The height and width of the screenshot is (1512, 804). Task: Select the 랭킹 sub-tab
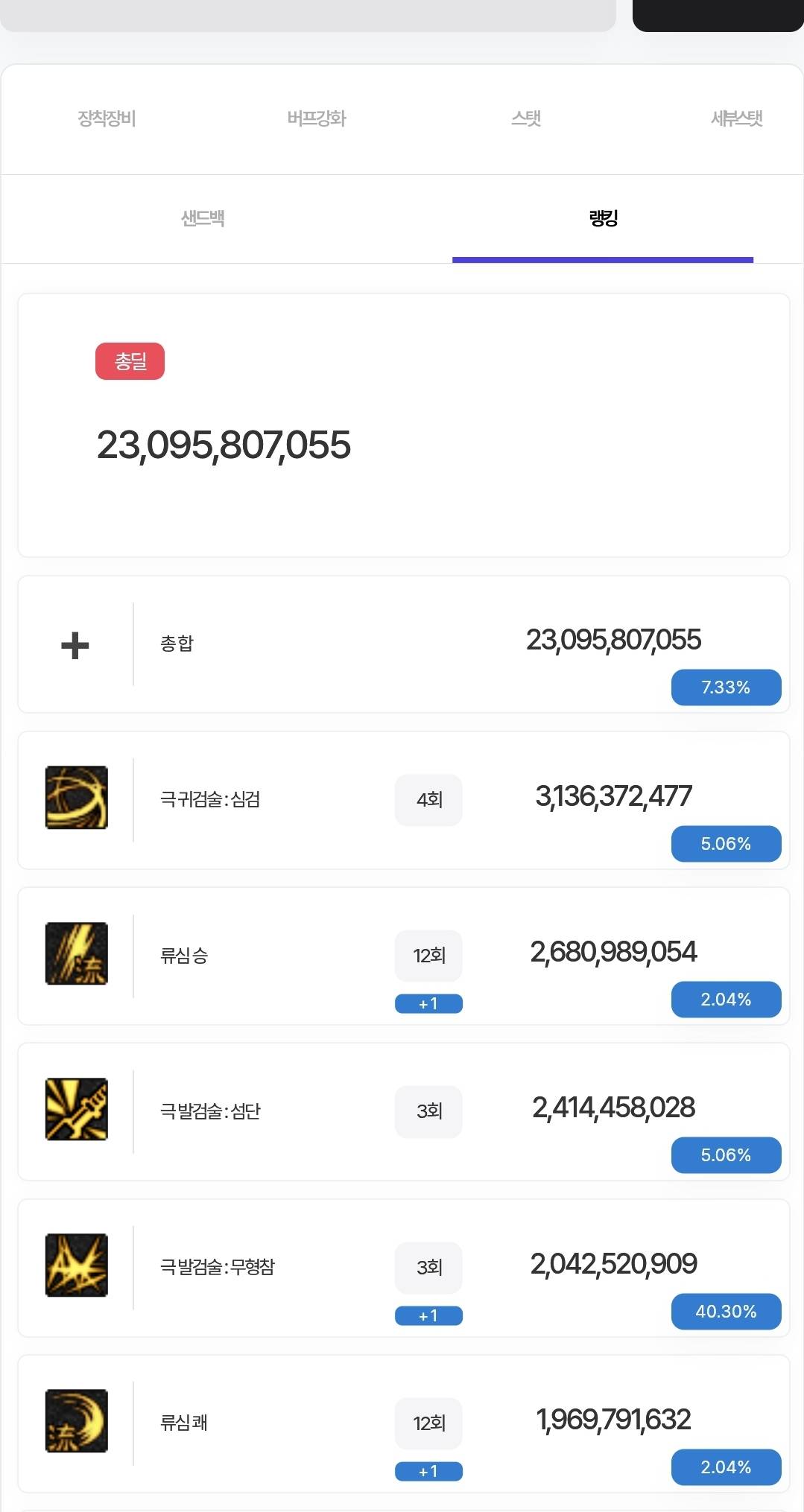click(x=603, y=218)
